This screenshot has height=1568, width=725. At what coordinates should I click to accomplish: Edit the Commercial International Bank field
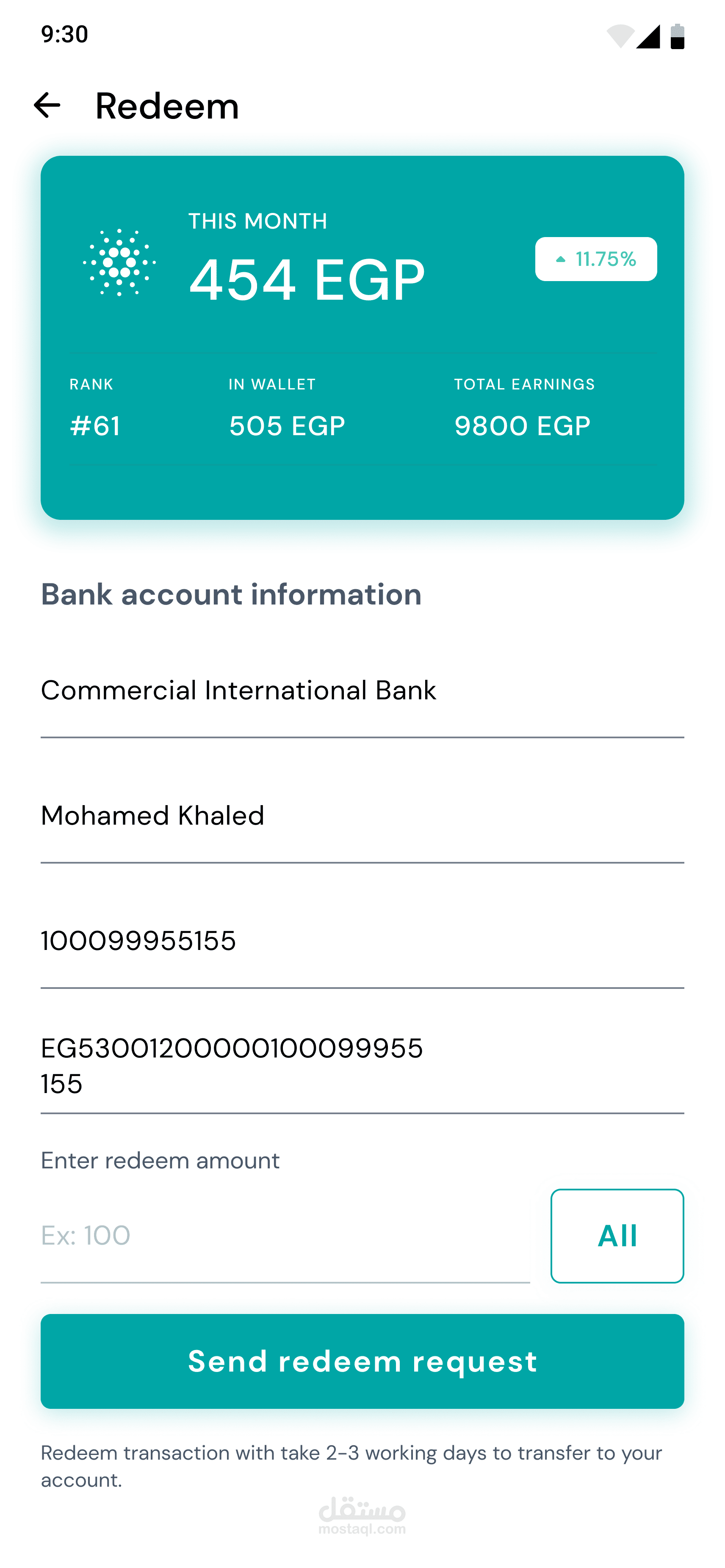(362, 691)
